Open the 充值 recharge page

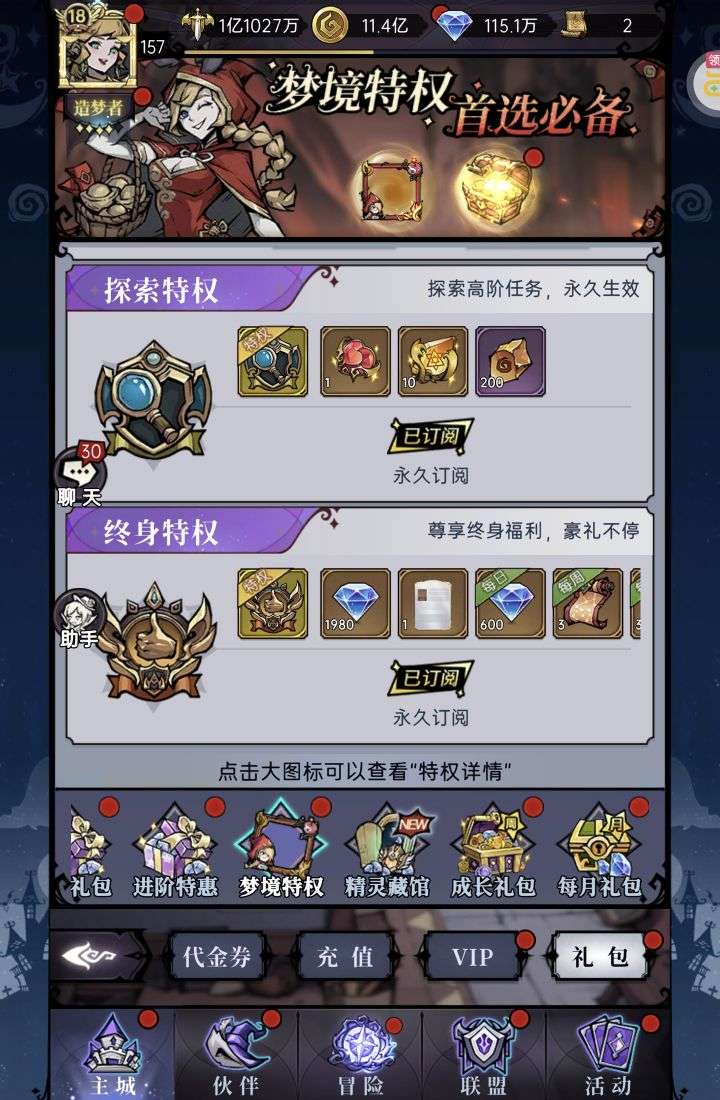[x=346, y=957]
